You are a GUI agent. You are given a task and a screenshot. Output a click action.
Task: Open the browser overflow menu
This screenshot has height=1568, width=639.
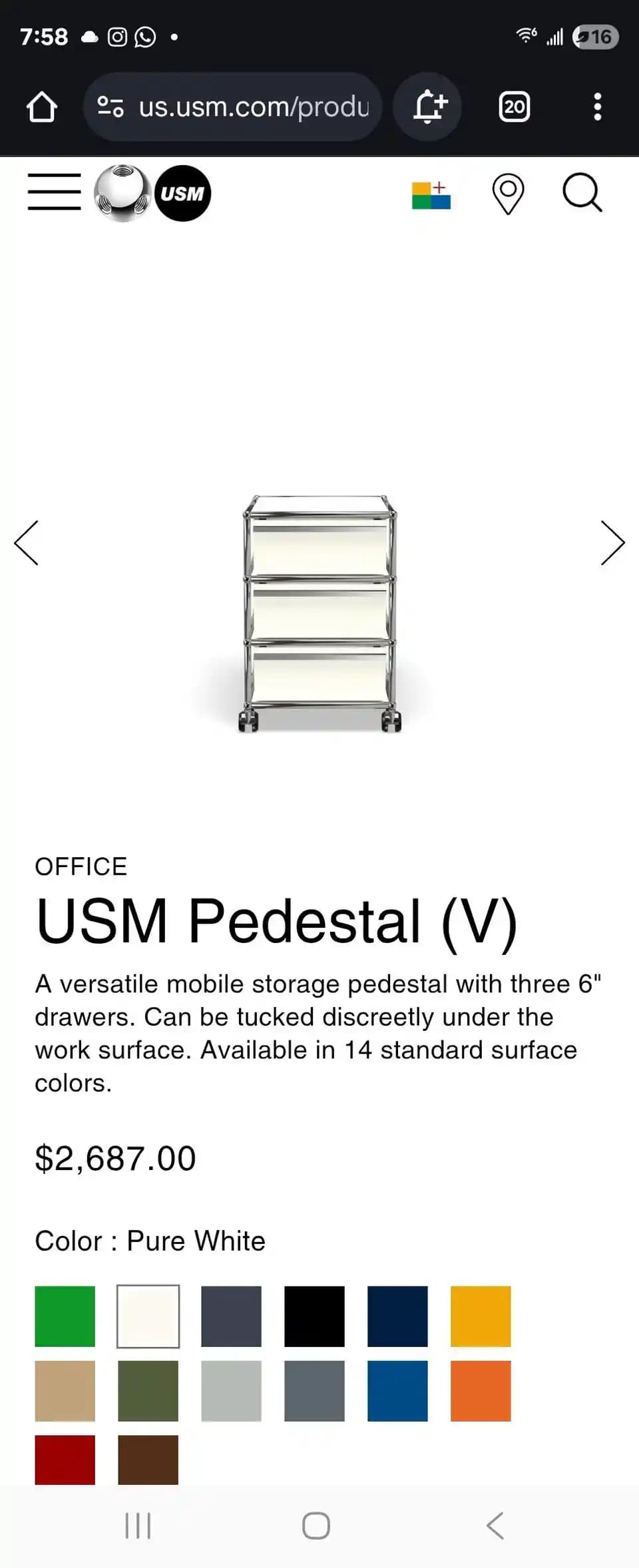(597, 106)
